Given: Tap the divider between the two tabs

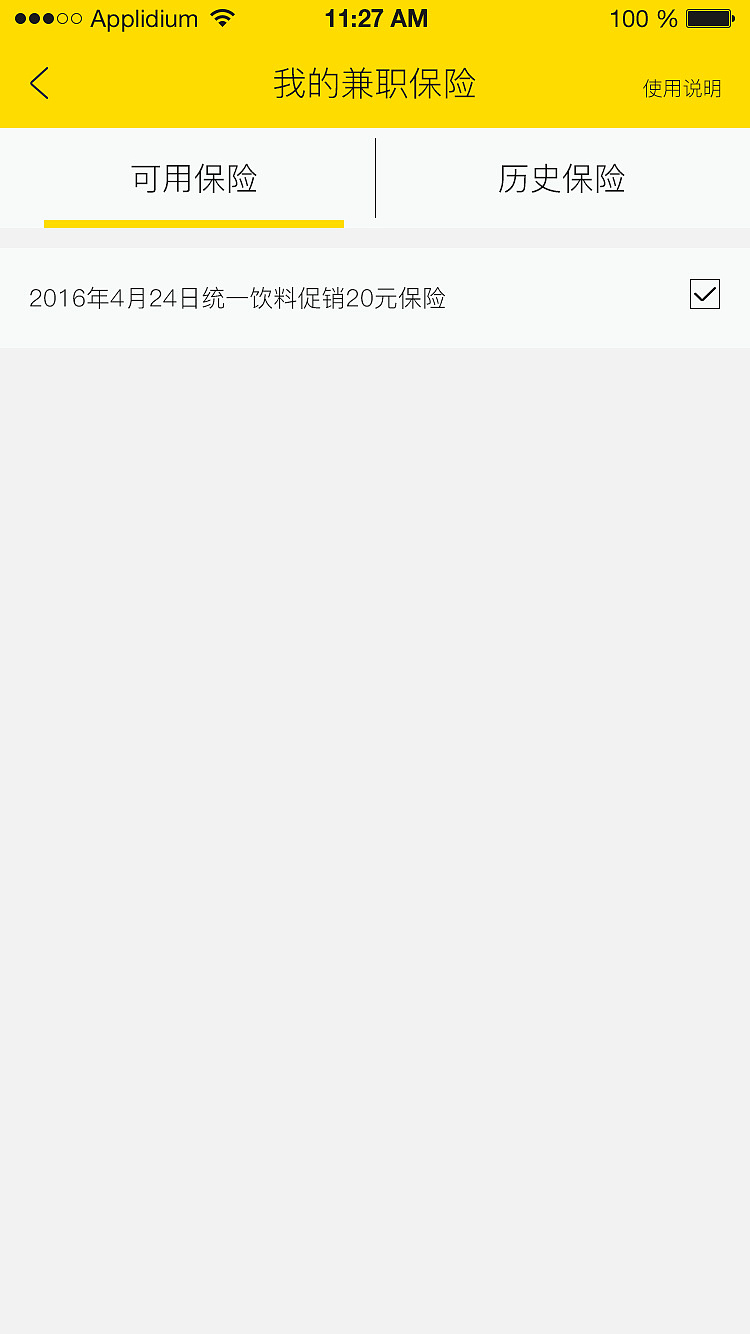Looking at the screenshot, I should click(x=375, y=178).
